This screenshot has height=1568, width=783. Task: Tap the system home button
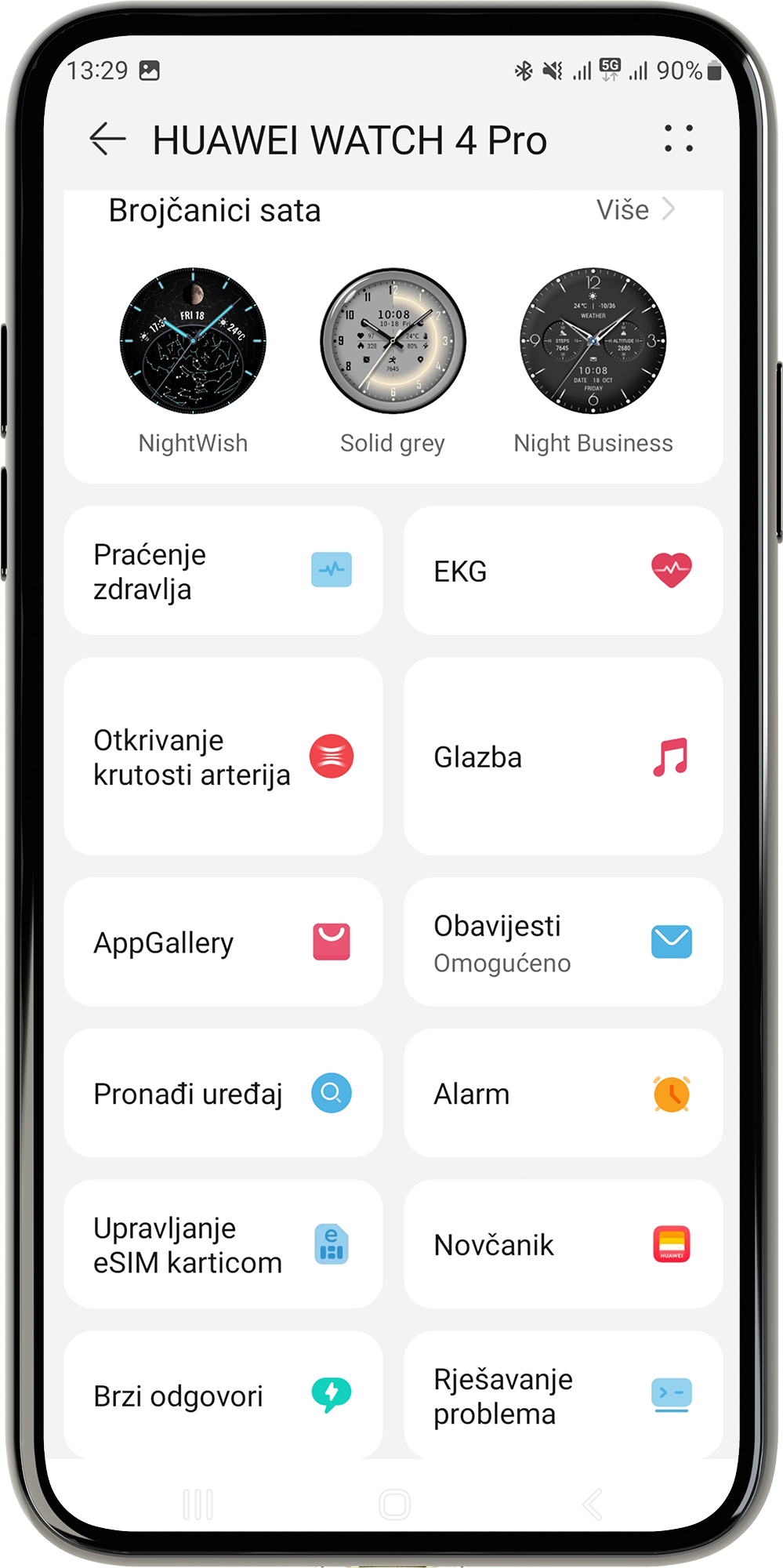pyautogui.click(x=394, y=1504)
